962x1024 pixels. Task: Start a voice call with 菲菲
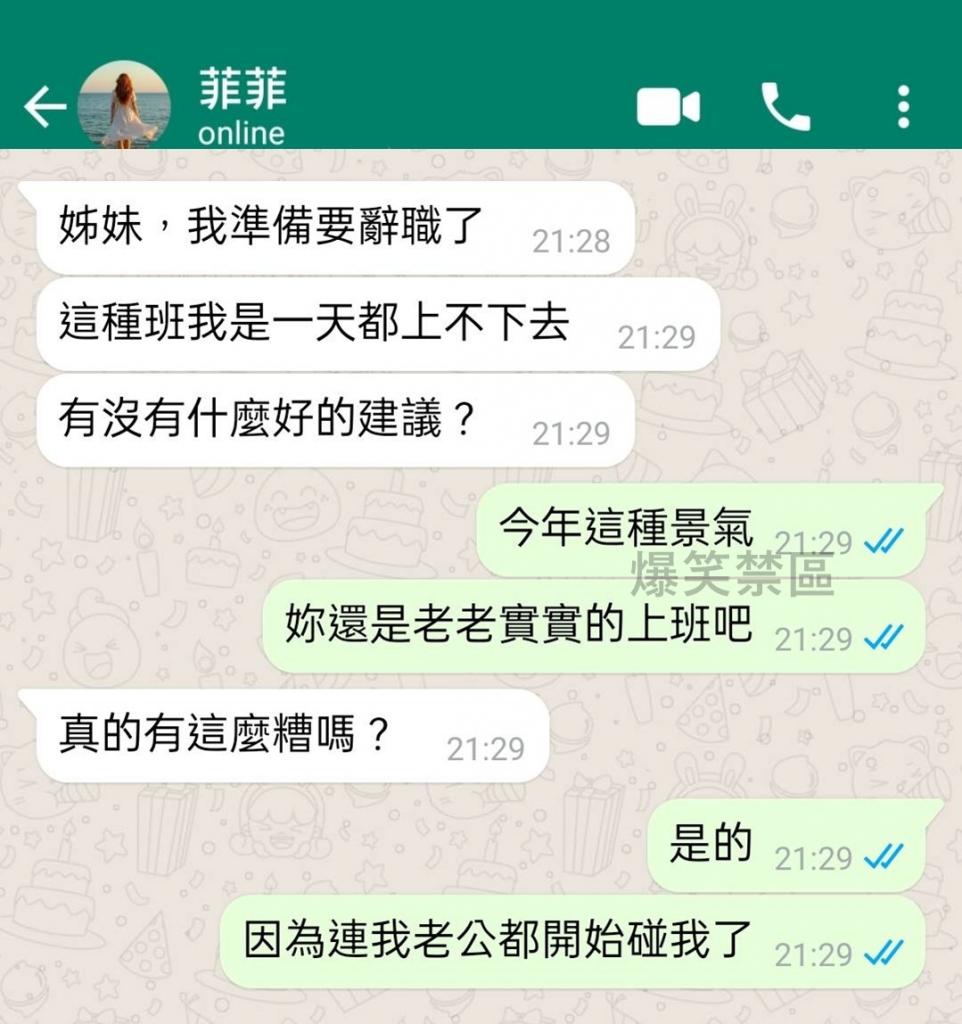pos(785,106)
